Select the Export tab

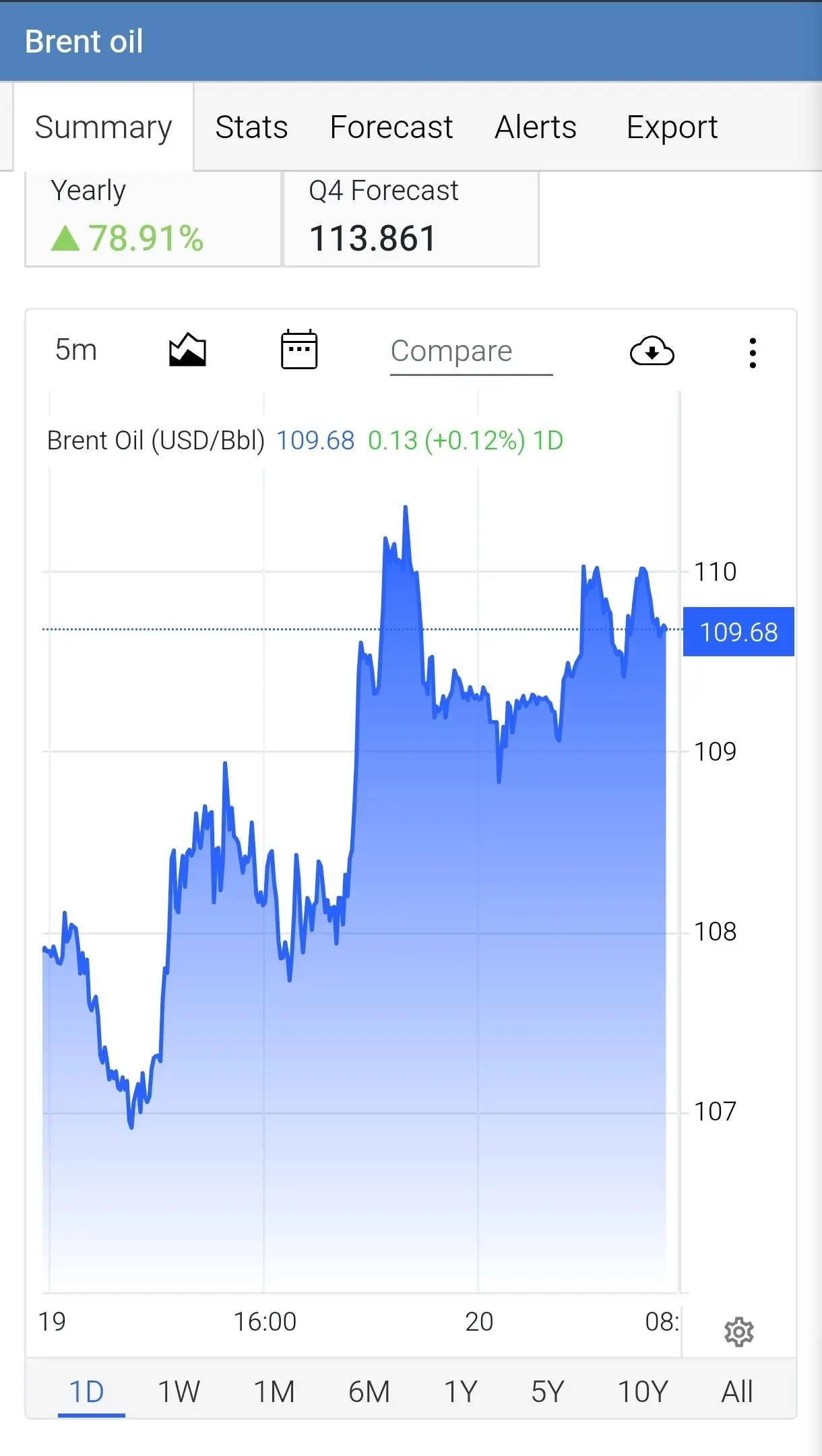(672, 127)
